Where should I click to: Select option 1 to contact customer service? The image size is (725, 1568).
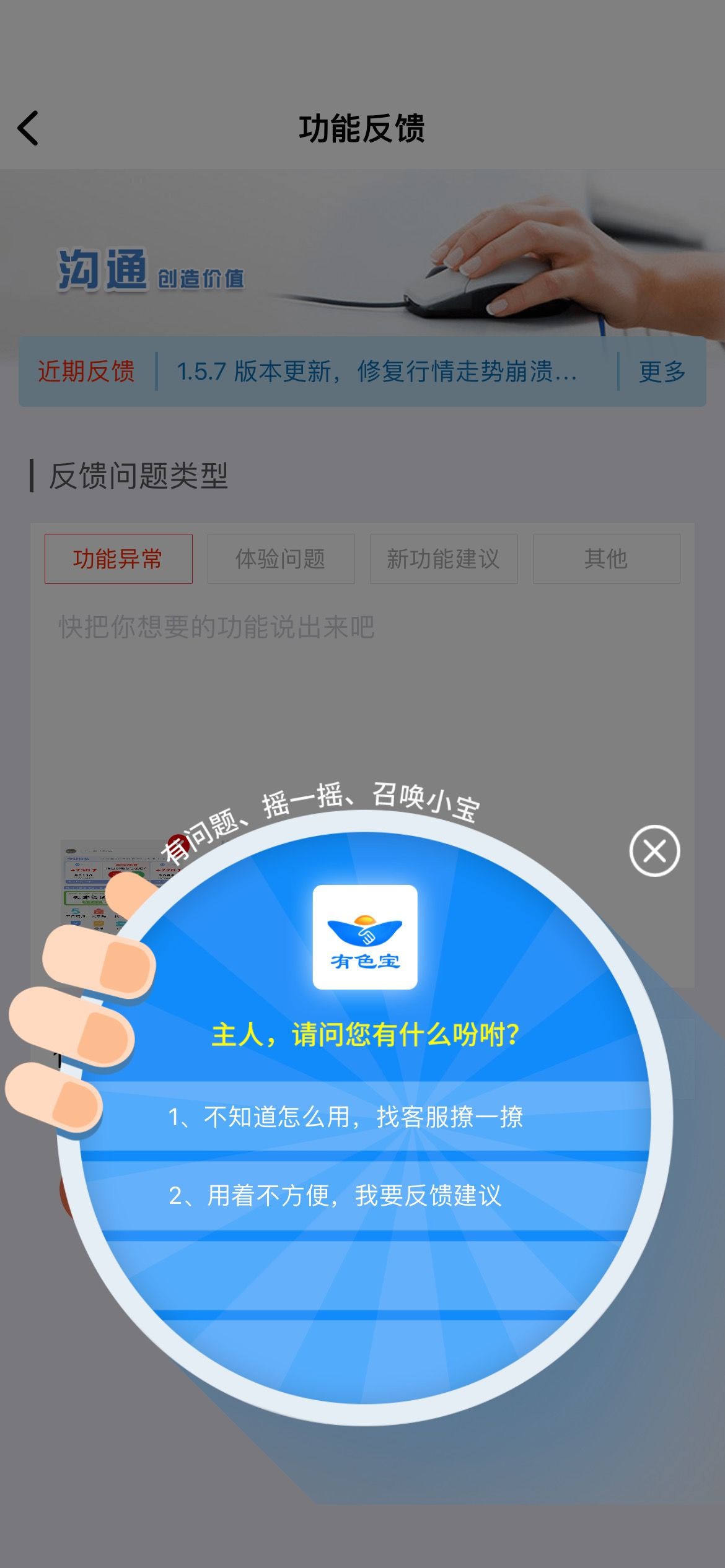pos(364,1117)
